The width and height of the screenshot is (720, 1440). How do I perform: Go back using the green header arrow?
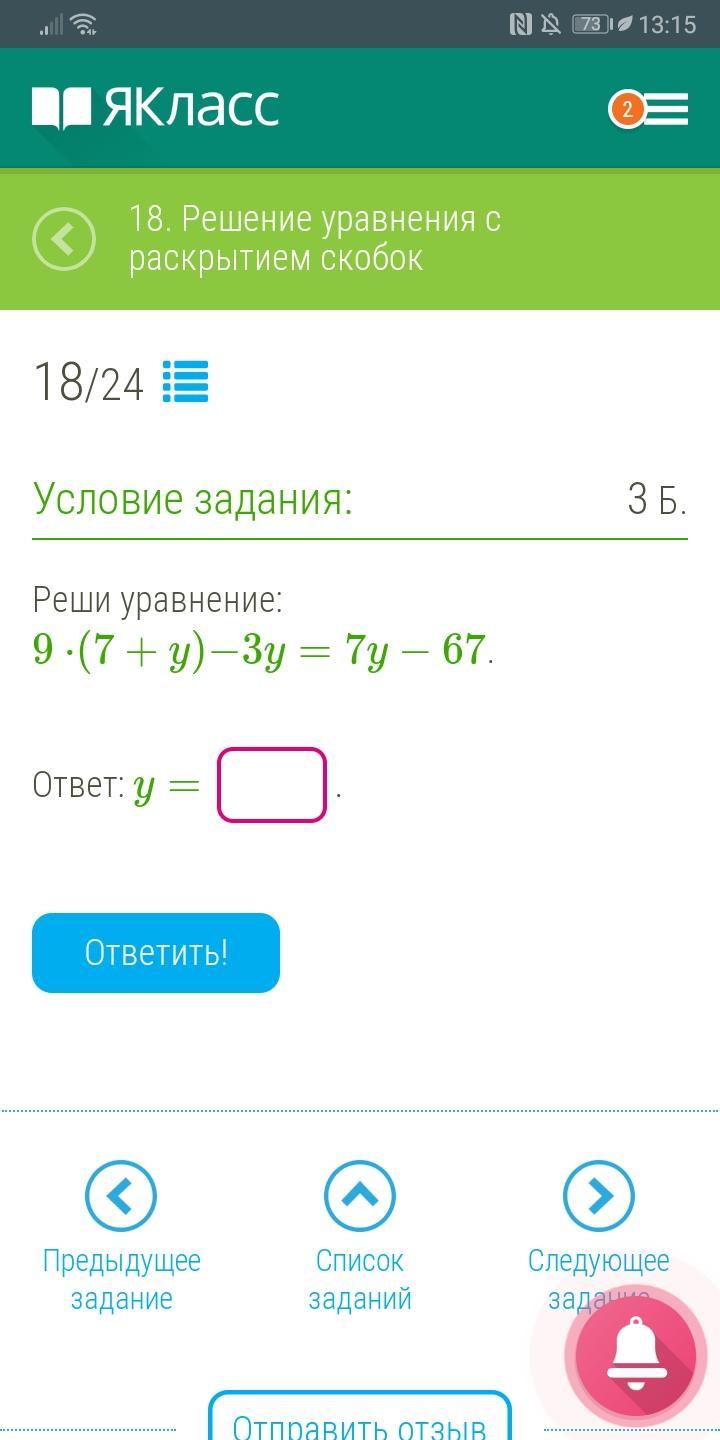coord(64,239)
